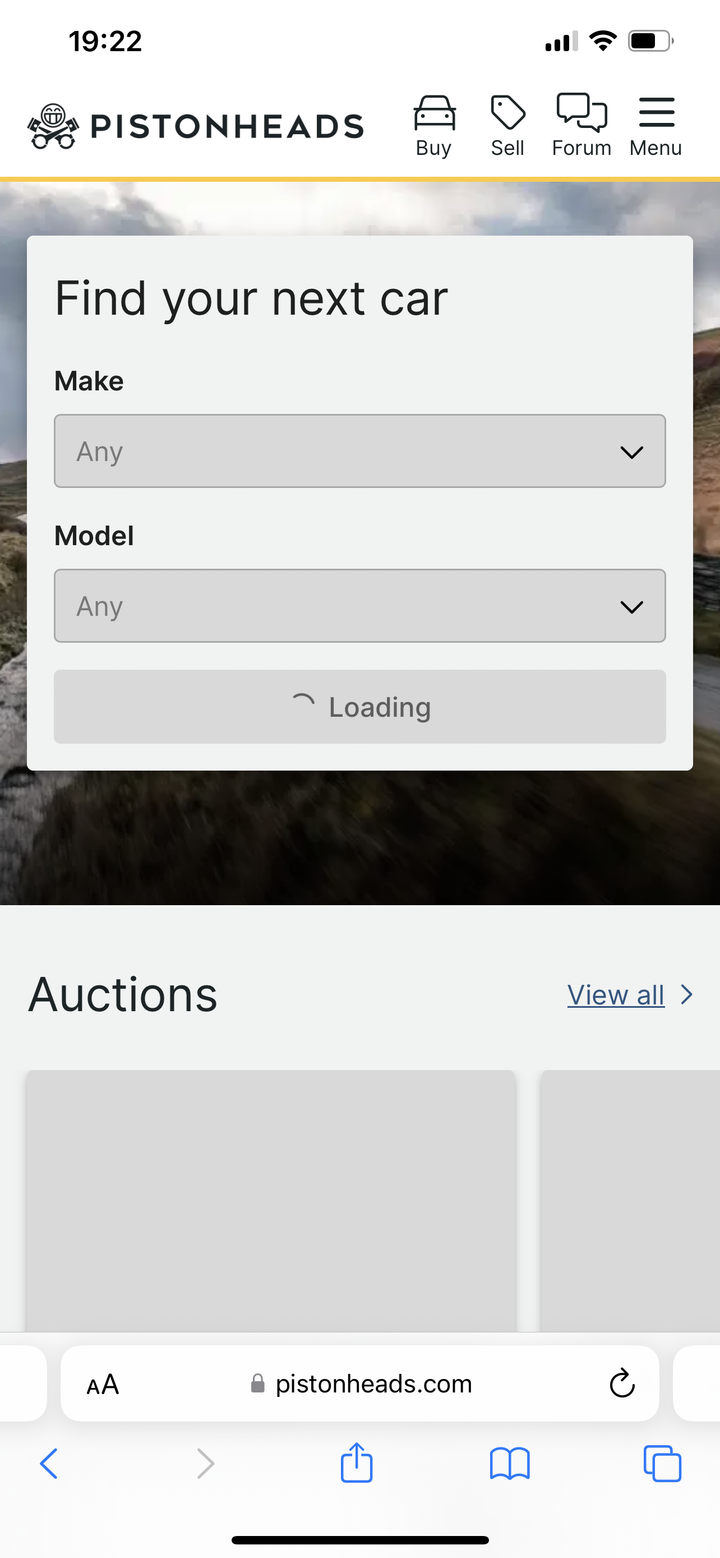Open the Buy section

434,126
